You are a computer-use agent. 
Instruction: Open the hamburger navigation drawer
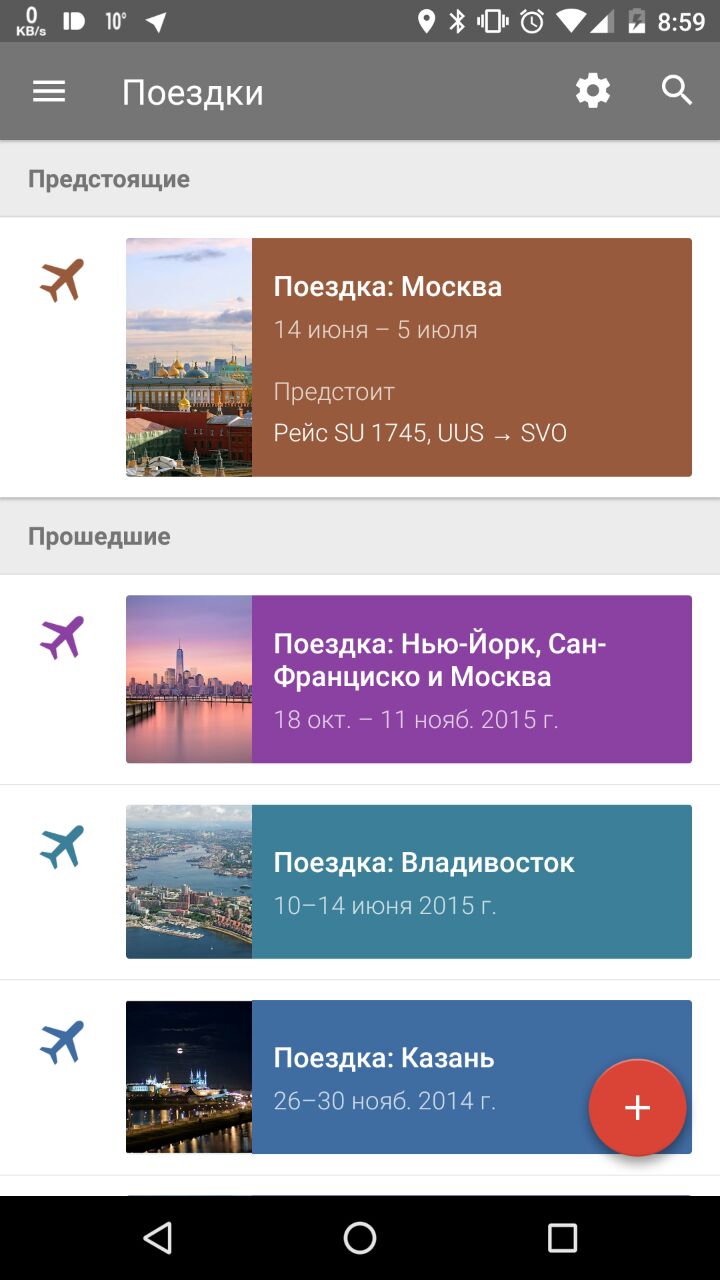click(49, 92)
